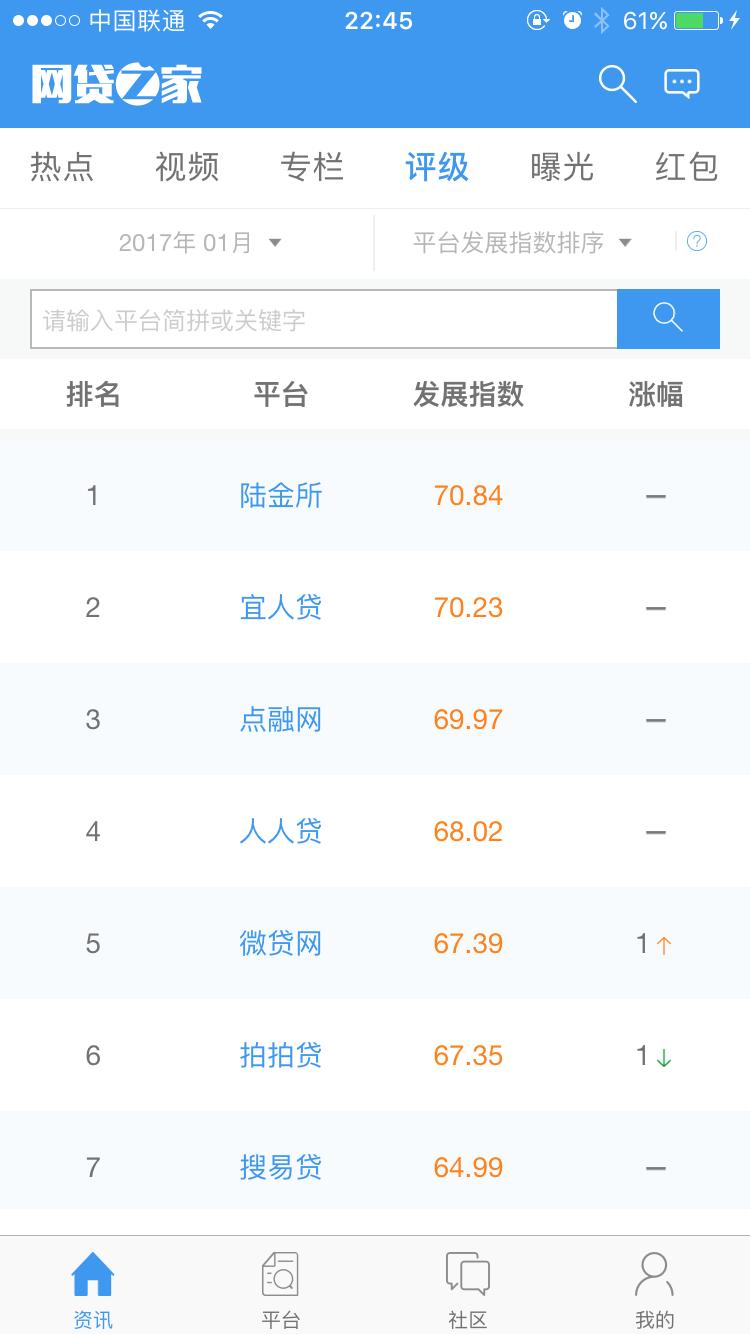Tap the help question mark icon
This screenshot has height=1334, width=750.
[697, 242]
